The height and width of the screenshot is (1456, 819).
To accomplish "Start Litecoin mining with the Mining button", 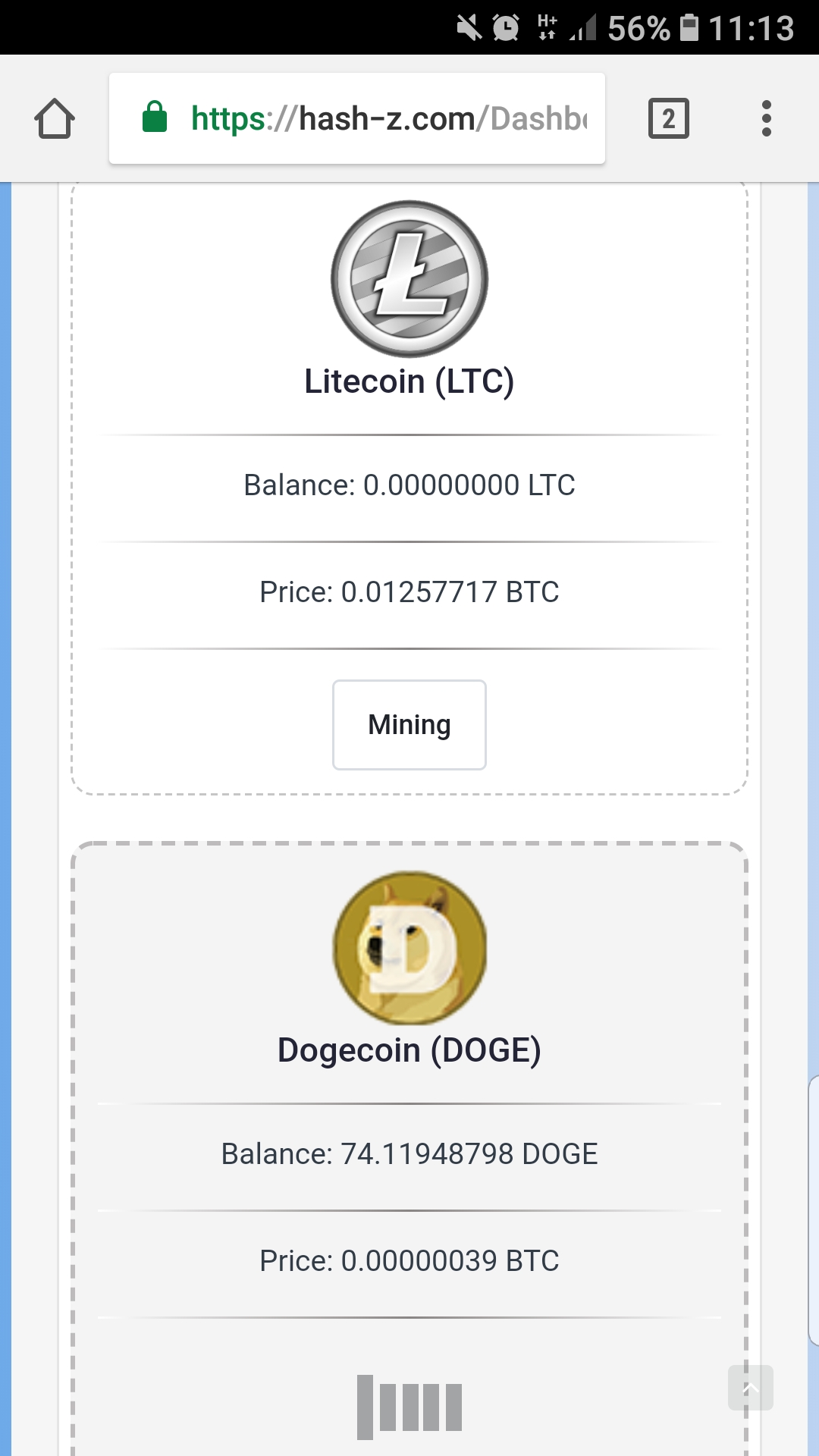I will click(x=409, y=725).
